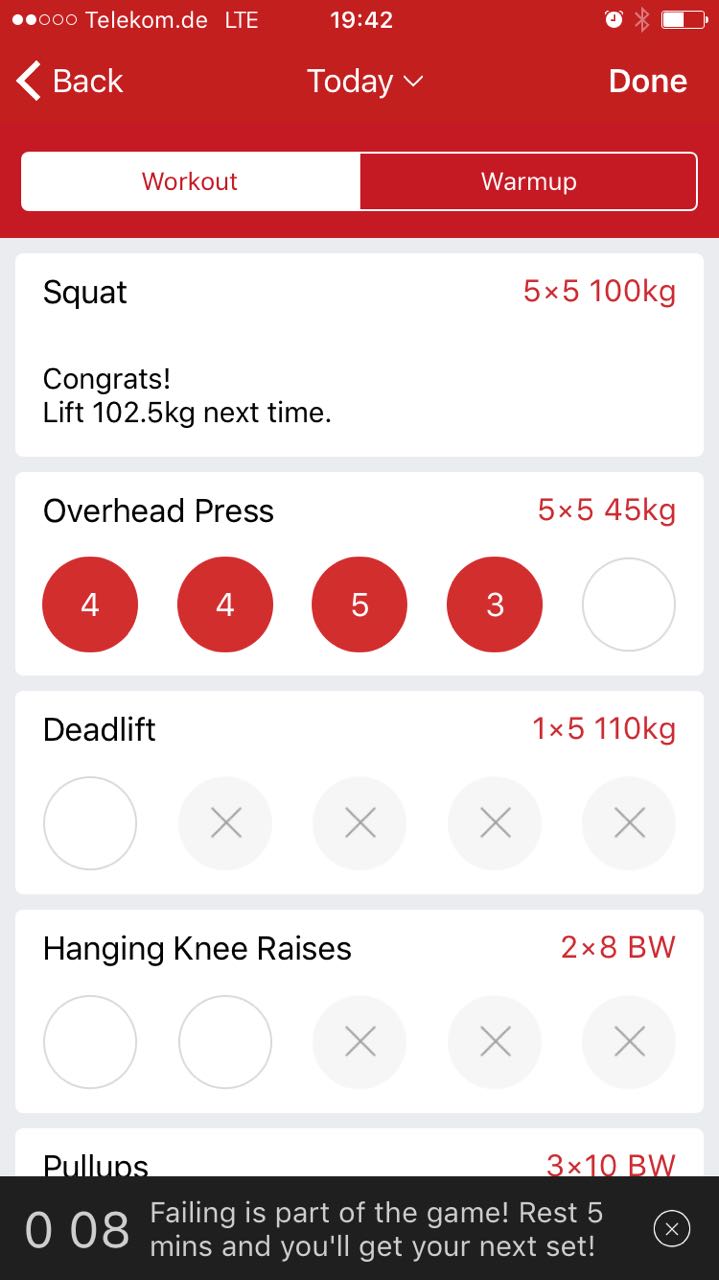Change Overhead Press 5×5 45kg weight
This screenshot has height=1280, width=719.
(x=606, y=510)
